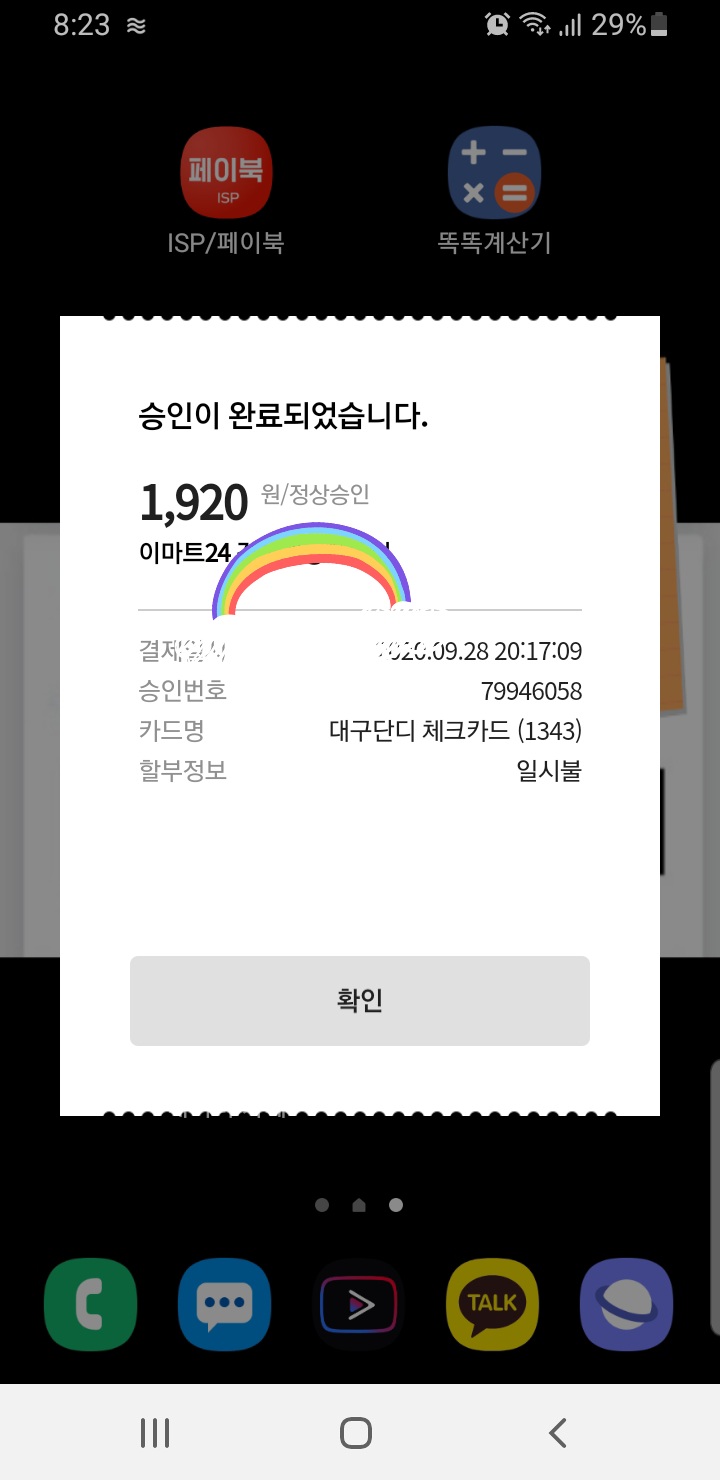Tap the system back button
Image resolution: width=720 pixels, height=1480 pixels.
coord(558,1433)
